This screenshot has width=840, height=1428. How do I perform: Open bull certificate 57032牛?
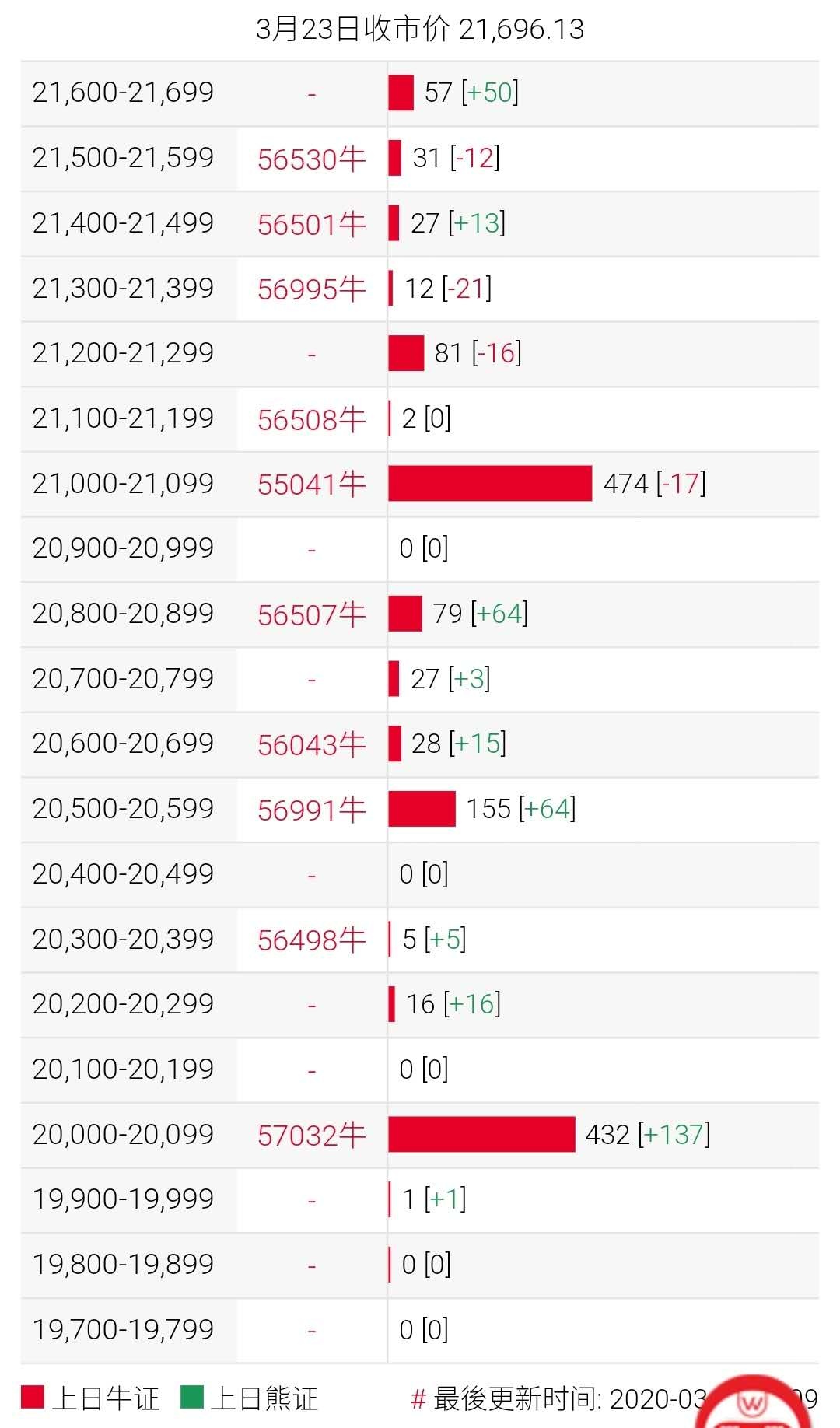point(311,1135)
